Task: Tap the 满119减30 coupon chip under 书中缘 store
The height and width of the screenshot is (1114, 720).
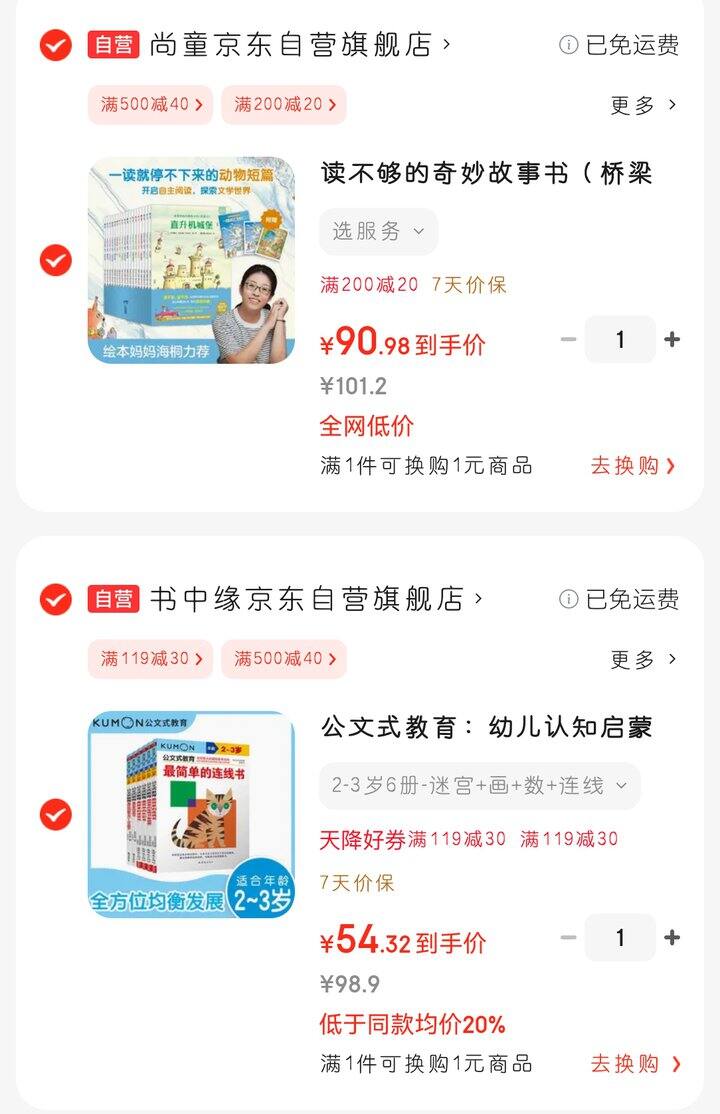Action: click(151, 659)
